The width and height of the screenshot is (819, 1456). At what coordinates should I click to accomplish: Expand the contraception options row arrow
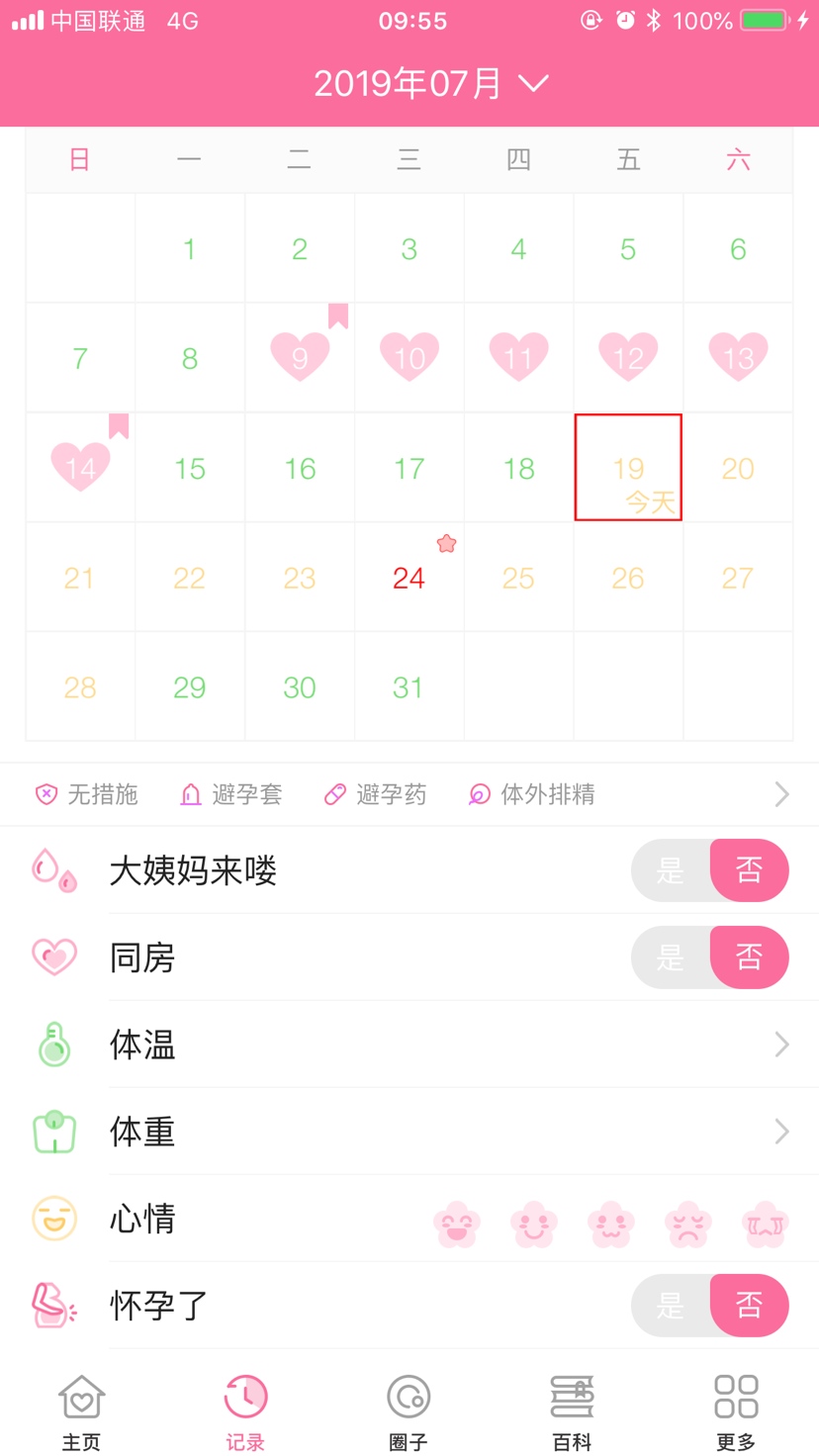pos(781,794)
